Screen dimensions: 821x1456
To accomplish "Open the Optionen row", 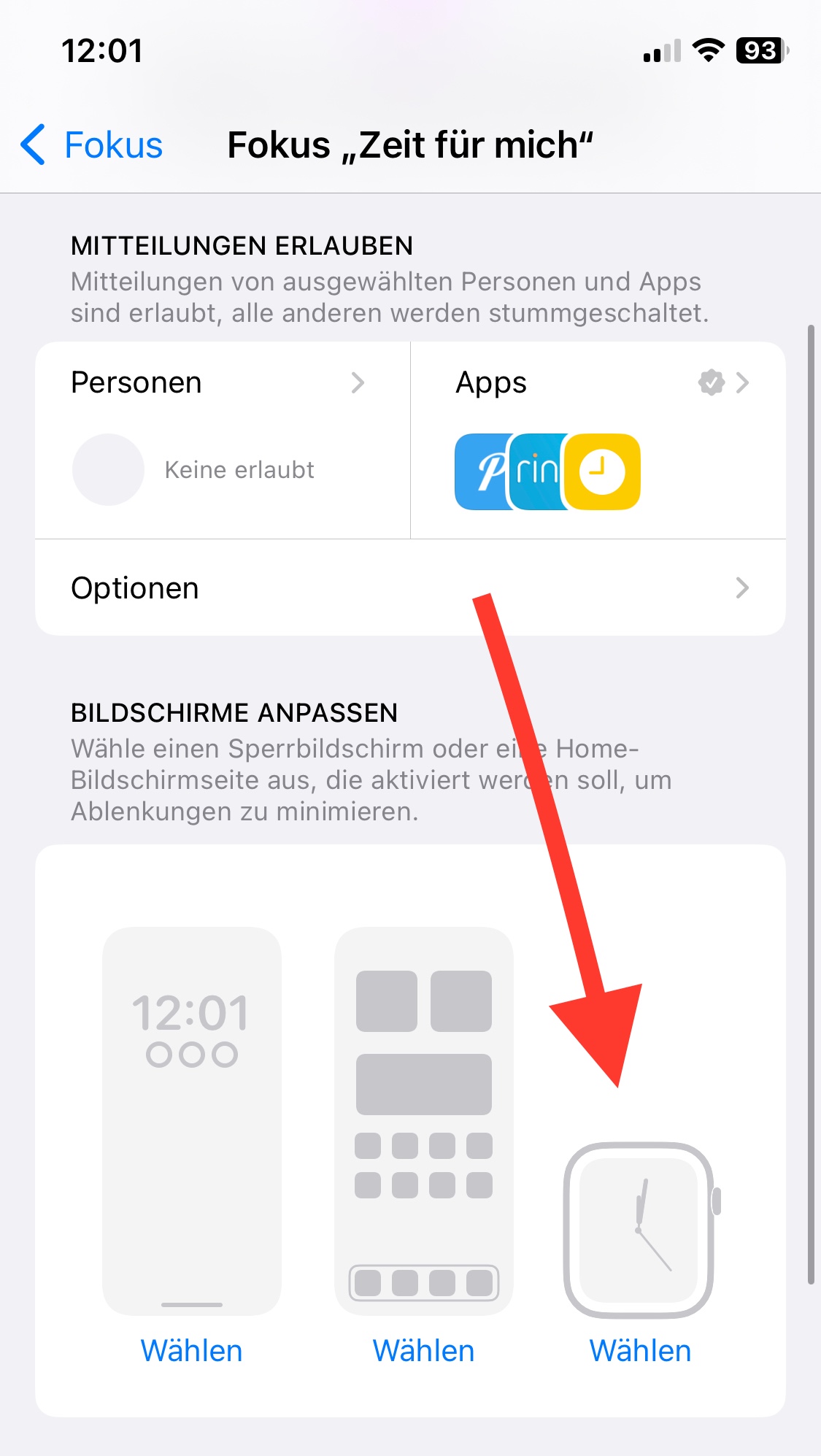I will click(x=410, y=588).
